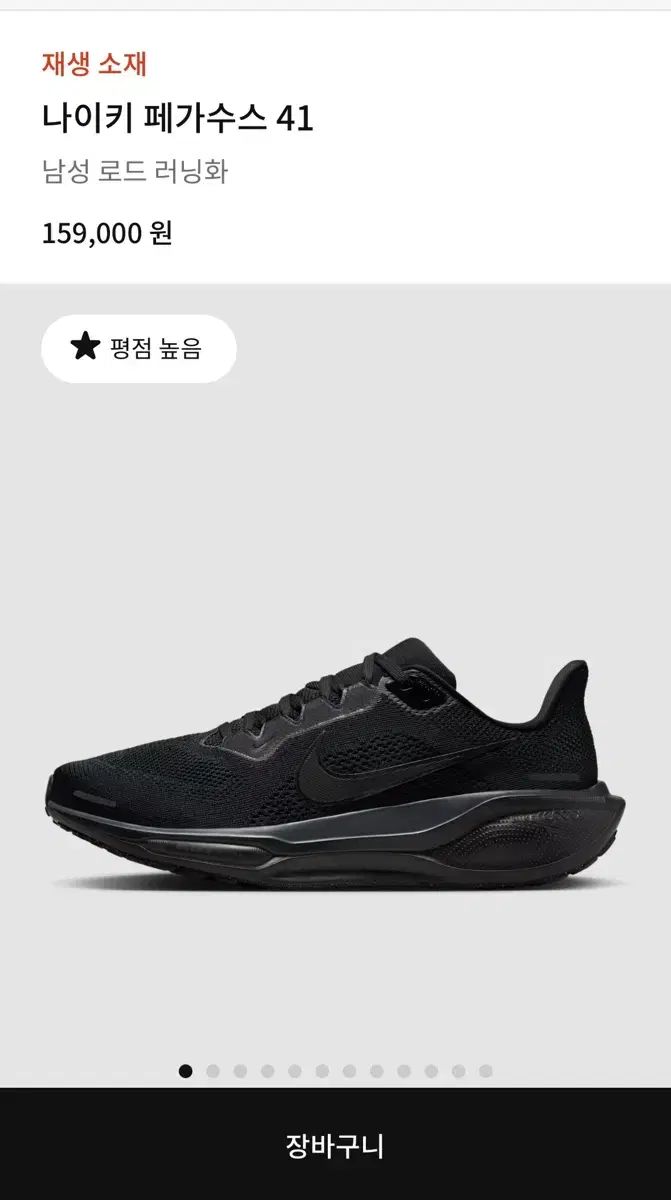Jump to the second image indicator dot
This screenshot has width=671, height=1200.
point(213,1071)
